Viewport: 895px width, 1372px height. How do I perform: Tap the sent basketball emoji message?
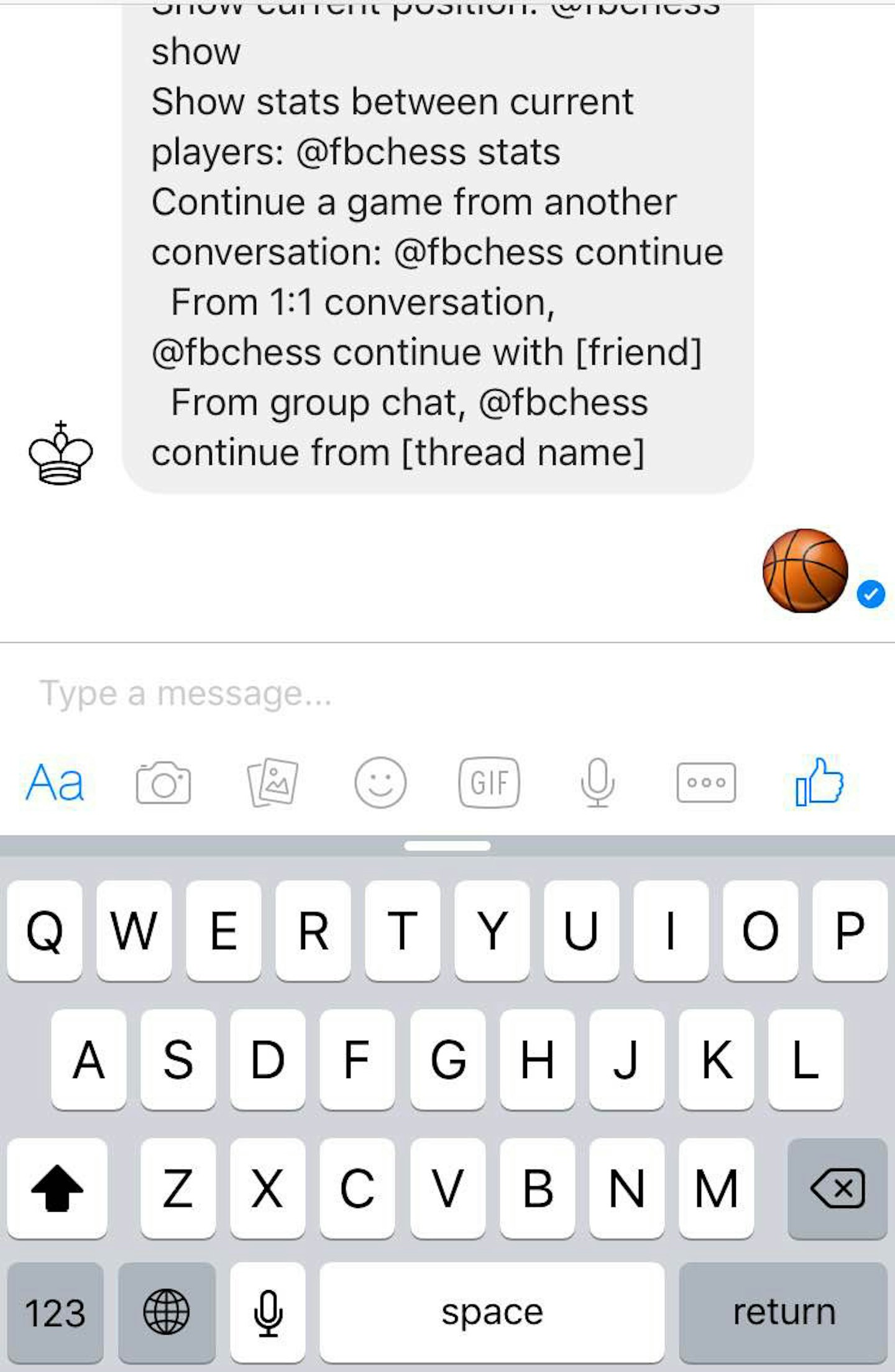[805, 570]
